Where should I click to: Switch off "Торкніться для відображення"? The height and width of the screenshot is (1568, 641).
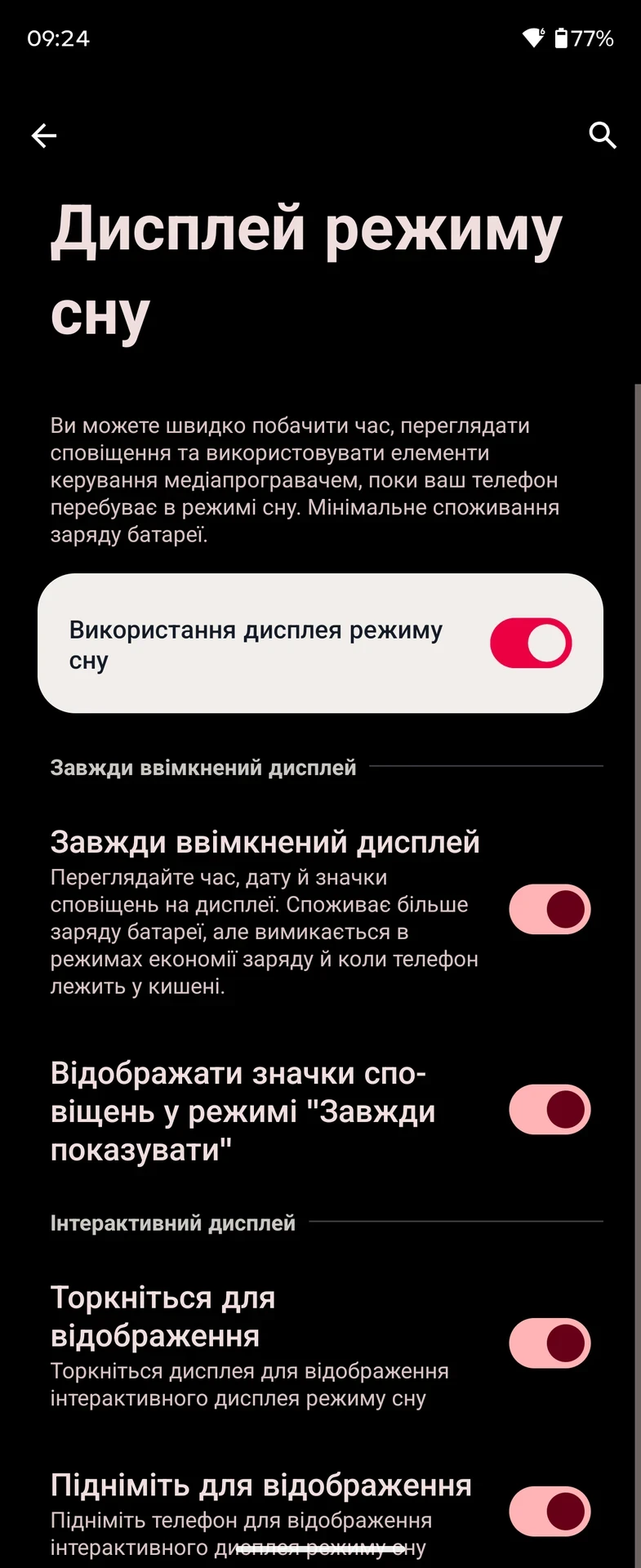click(x=550, y=1343)
